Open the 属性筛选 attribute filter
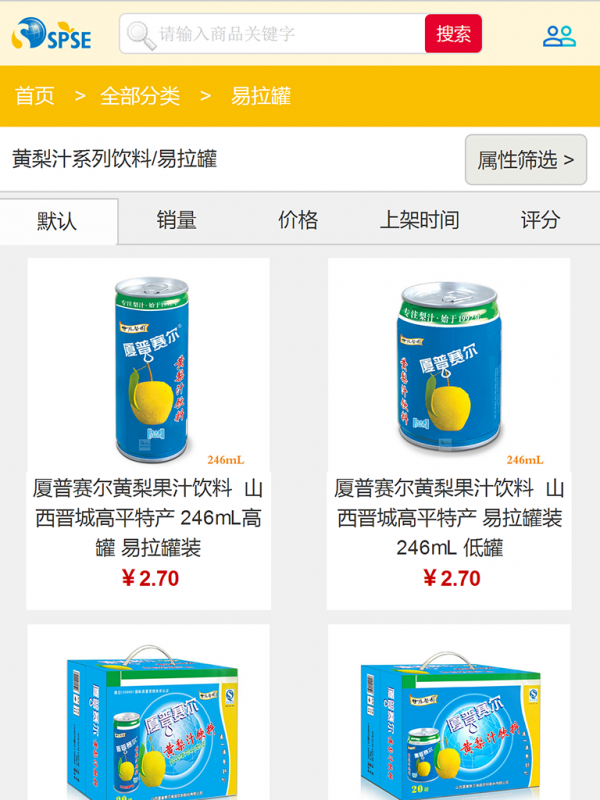 525,160
